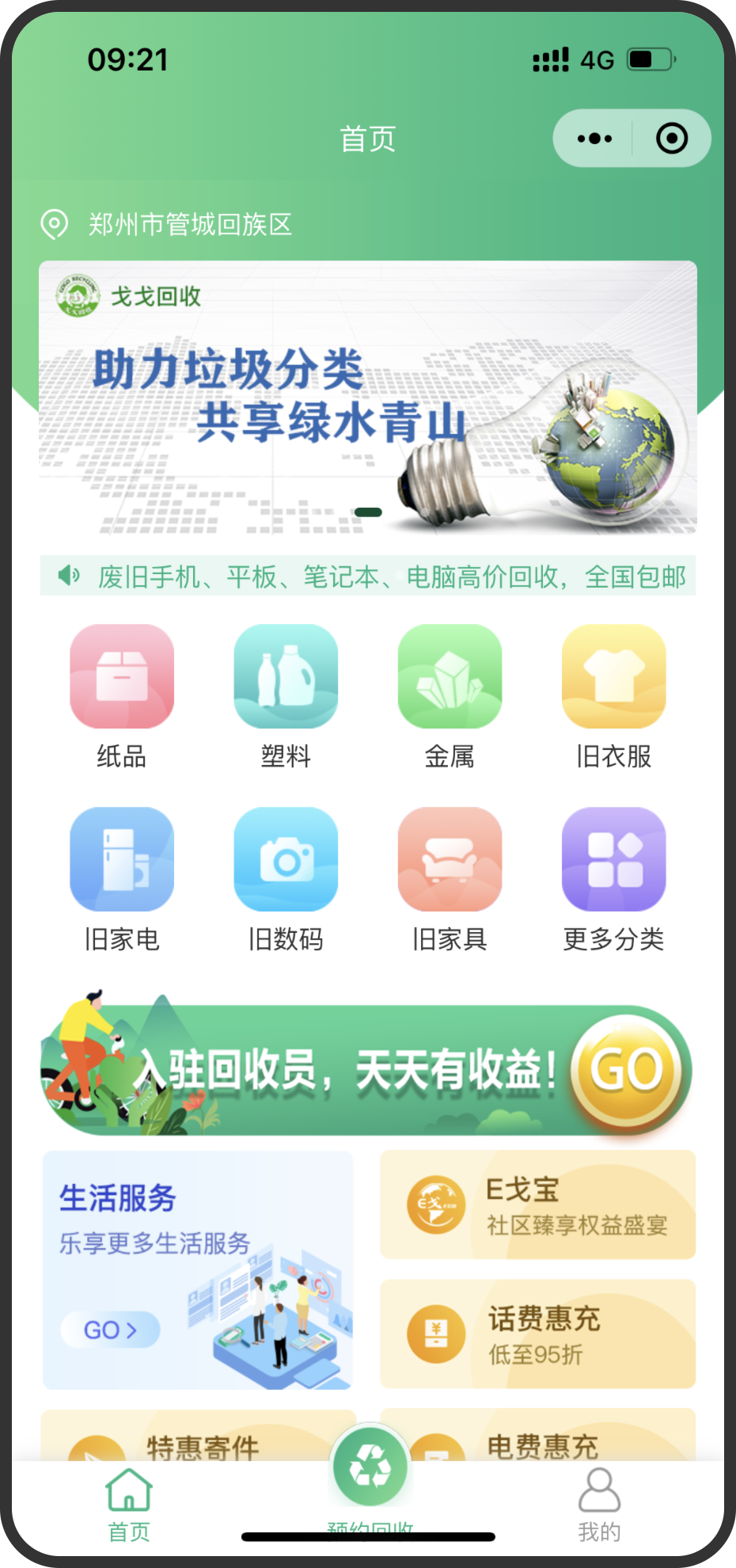This screenshot has width=736, height=1568.
Task: Select the 旧家具 category
Action: (450, 860)
